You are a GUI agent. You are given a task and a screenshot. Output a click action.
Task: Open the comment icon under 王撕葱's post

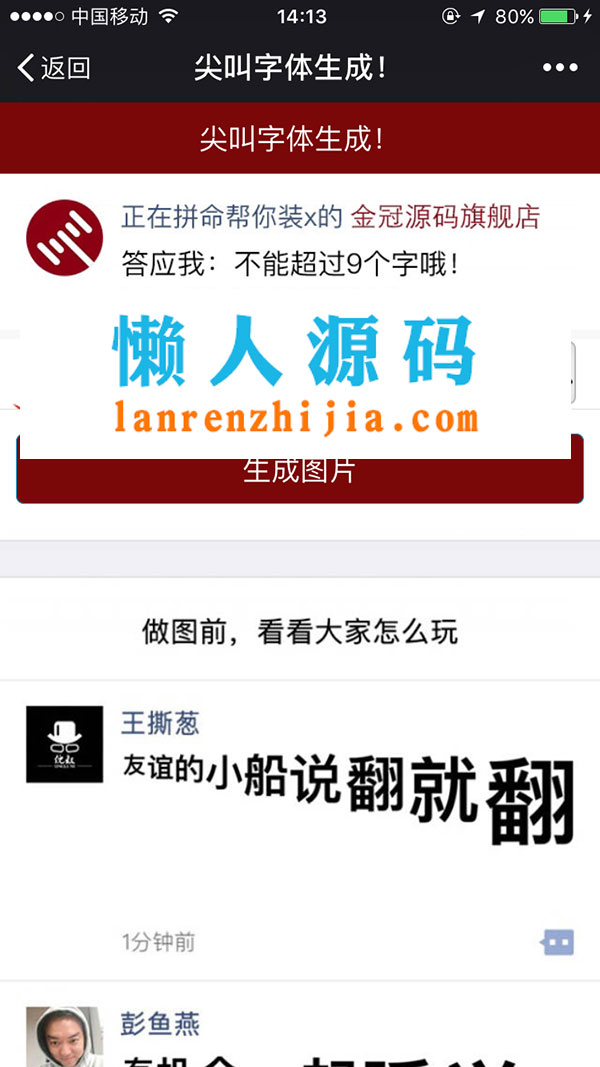click(558, 942)
